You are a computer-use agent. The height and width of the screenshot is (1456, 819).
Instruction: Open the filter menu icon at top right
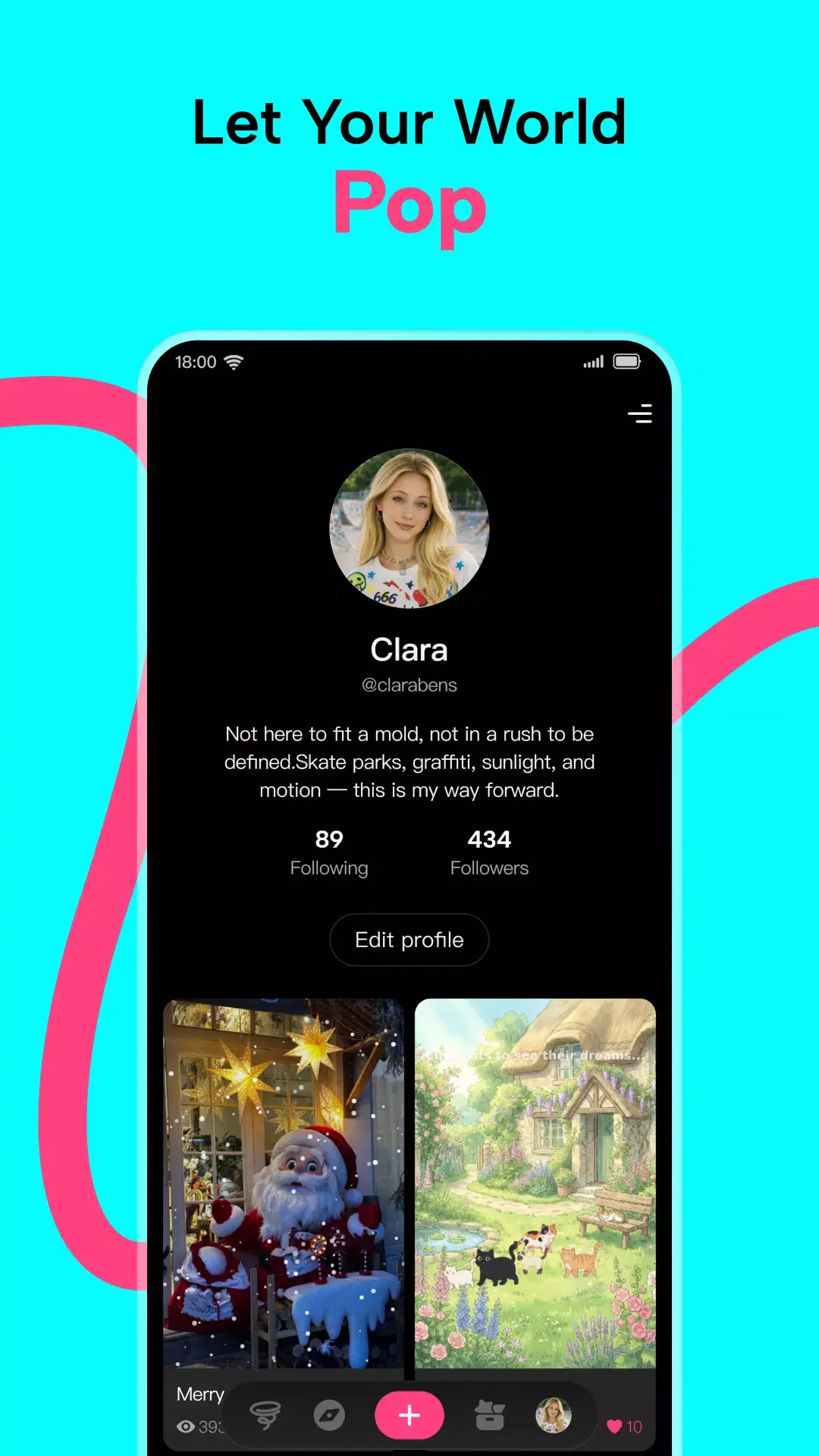tap(641, 414)
